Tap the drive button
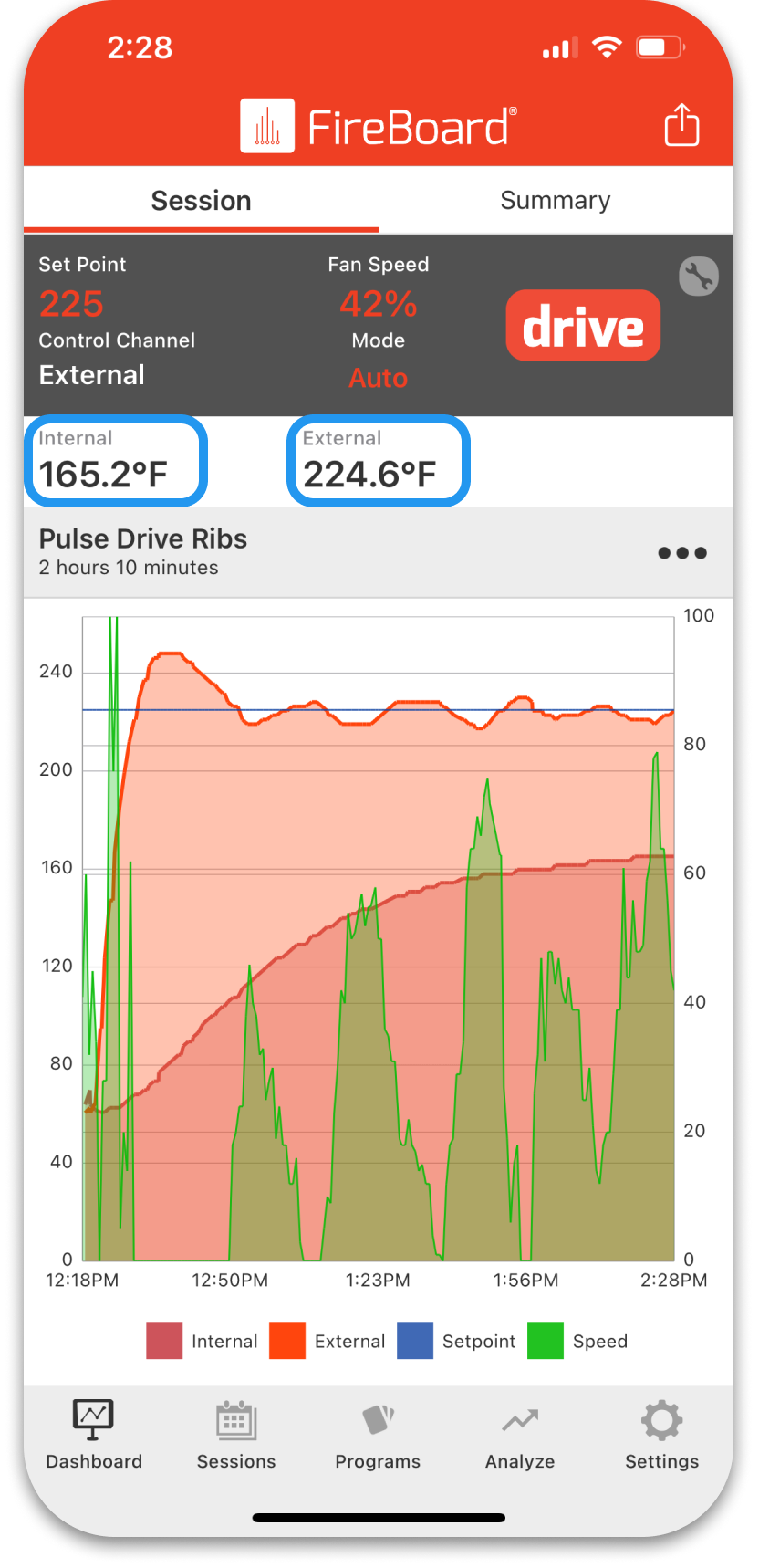 point(583,326)
